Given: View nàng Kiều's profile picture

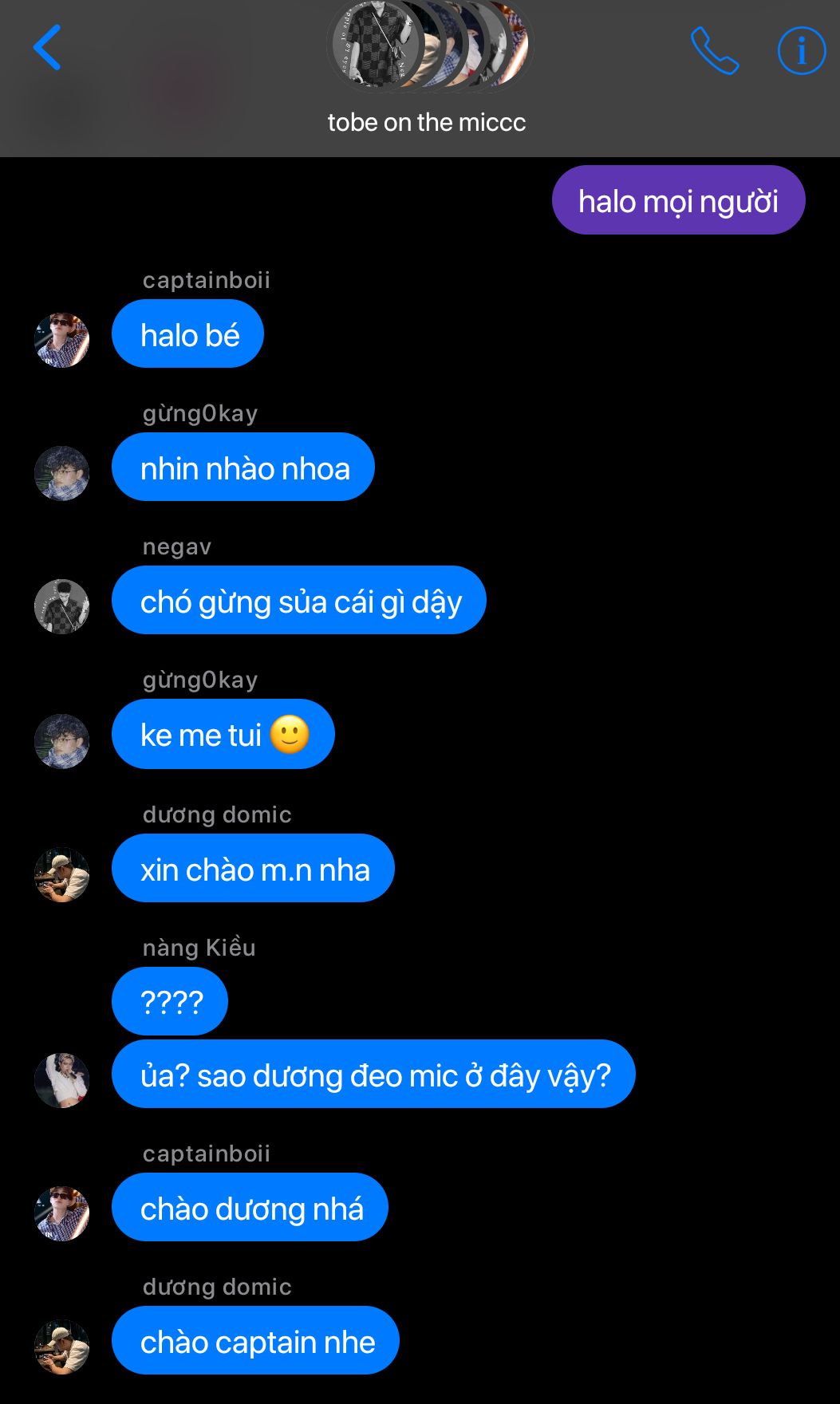Looking at the screenshot, I should pos(61,1080).
